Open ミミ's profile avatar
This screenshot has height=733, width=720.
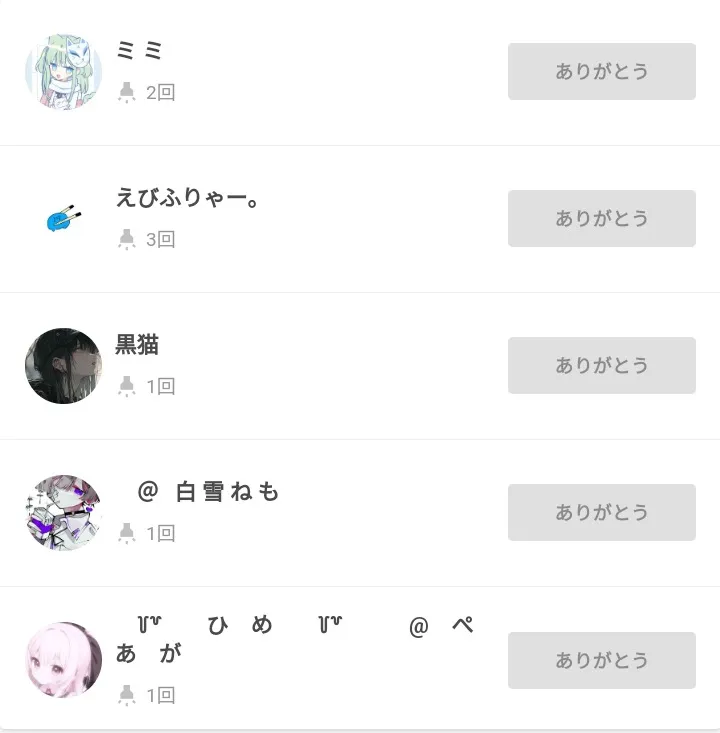[x=63, y=71]
